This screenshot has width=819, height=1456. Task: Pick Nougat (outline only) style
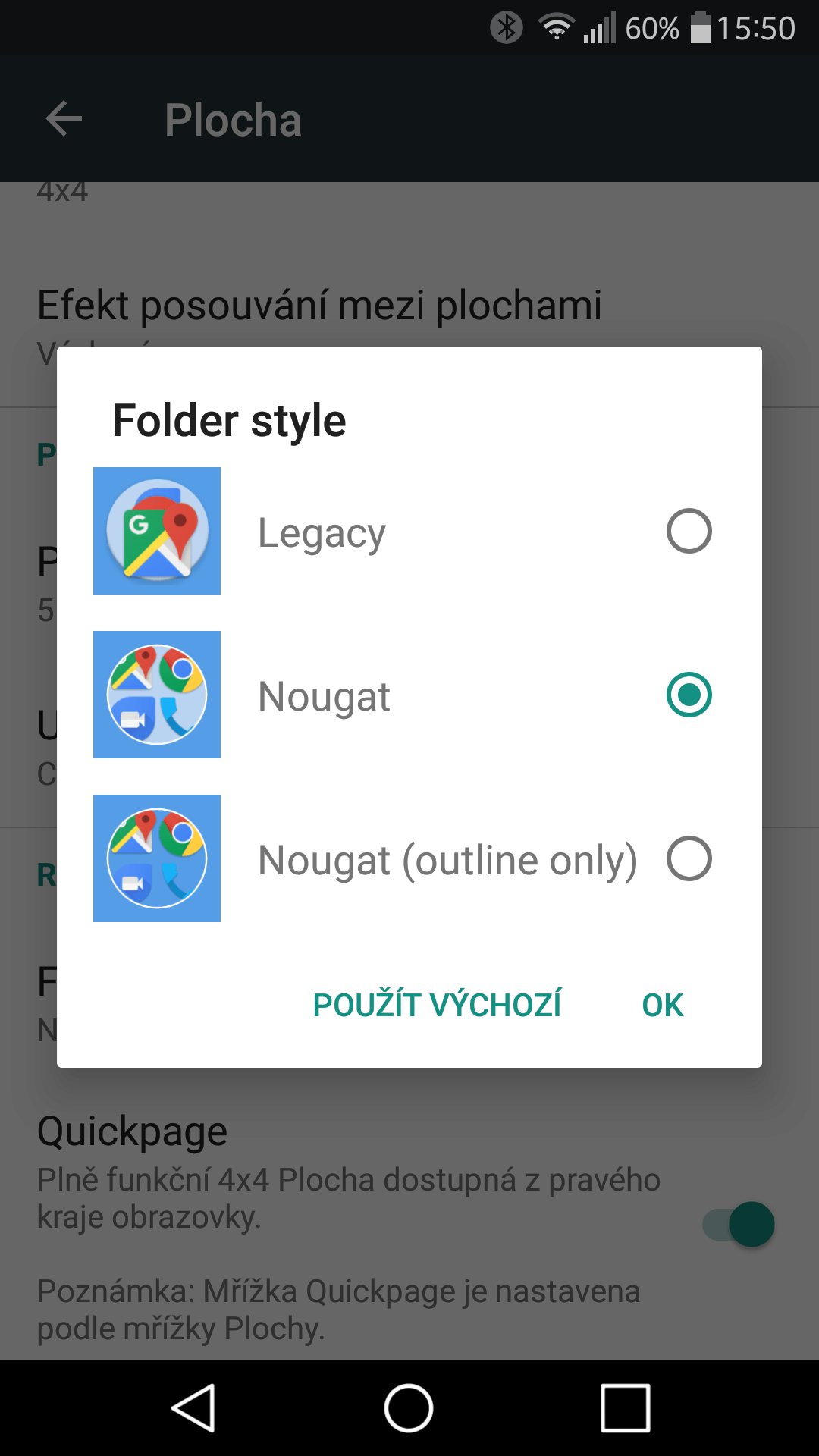point(409,858)
